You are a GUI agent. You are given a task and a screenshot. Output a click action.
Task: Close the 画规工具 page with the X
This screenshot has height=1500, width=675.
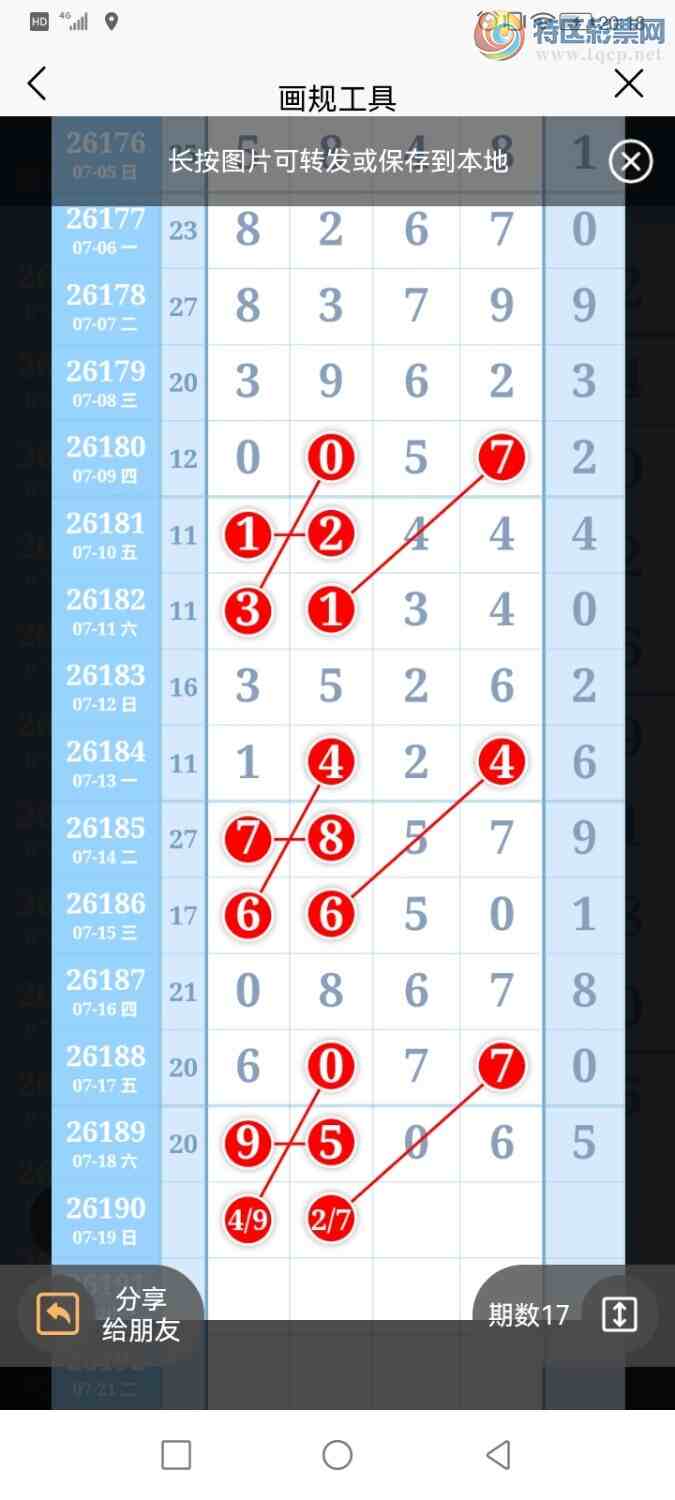(628, 84)
